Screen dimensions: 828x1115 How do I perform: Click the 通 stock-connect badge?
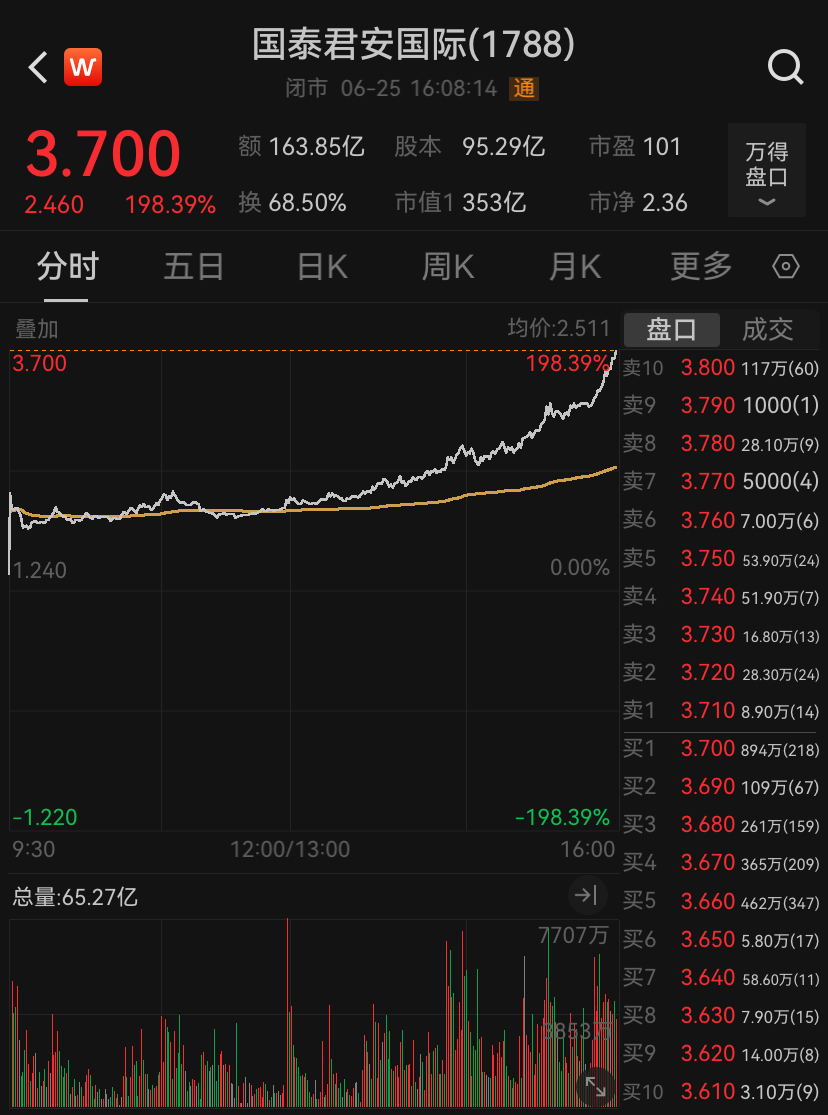525,89
